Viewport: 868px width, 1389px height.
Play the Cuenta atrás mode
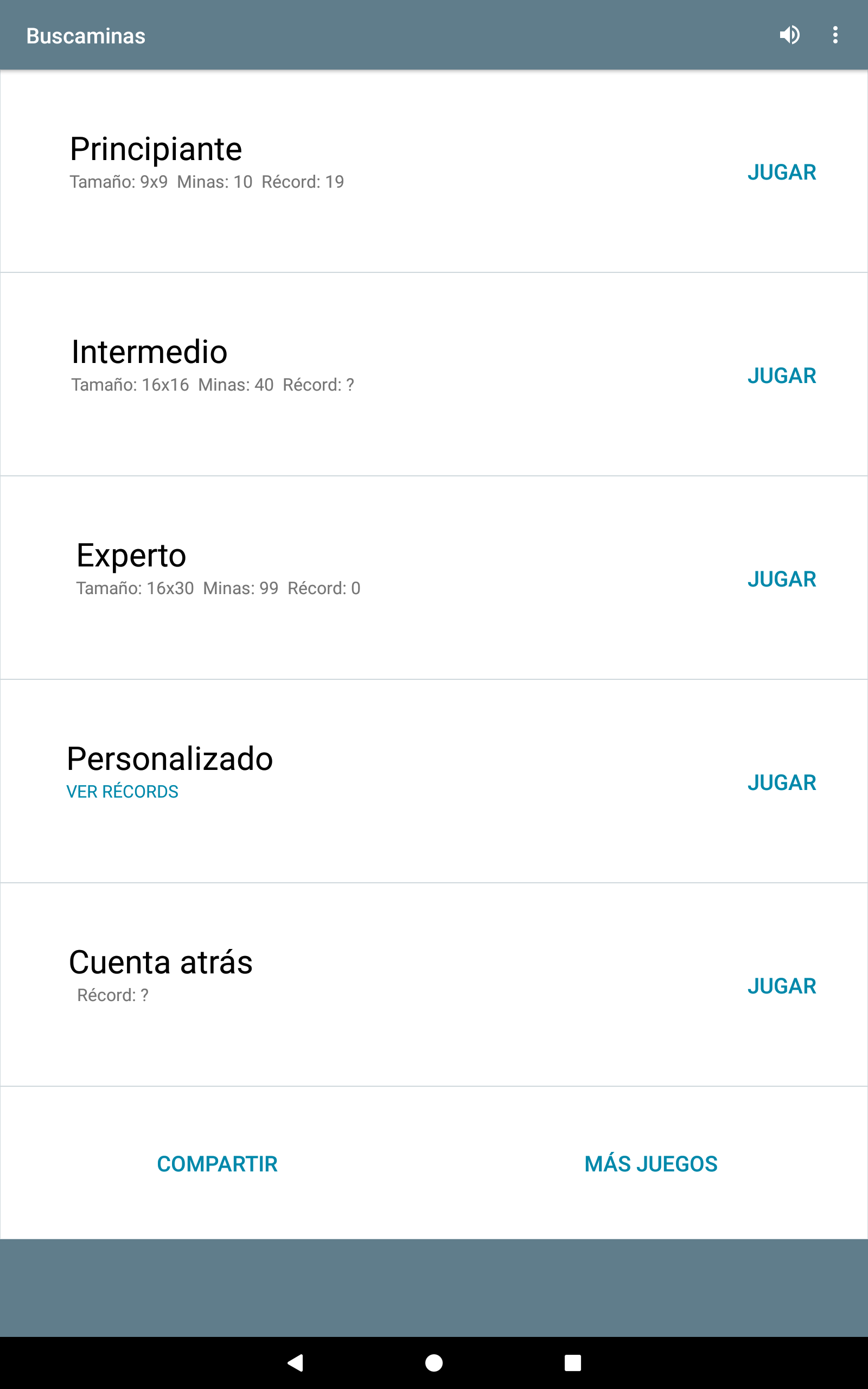coord(781,986)
